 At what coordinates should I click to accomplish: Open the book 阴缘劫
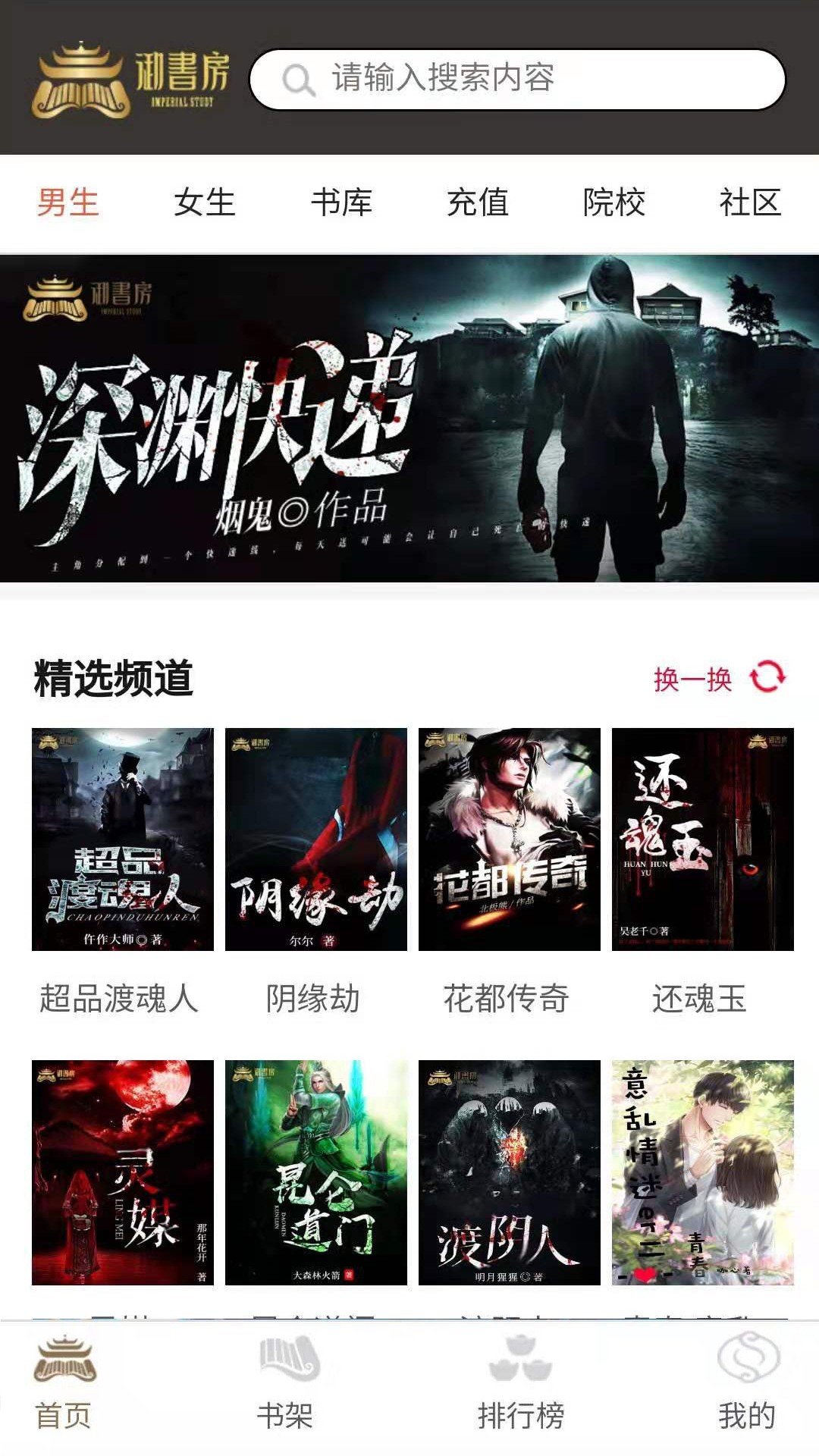pos(316,839)
